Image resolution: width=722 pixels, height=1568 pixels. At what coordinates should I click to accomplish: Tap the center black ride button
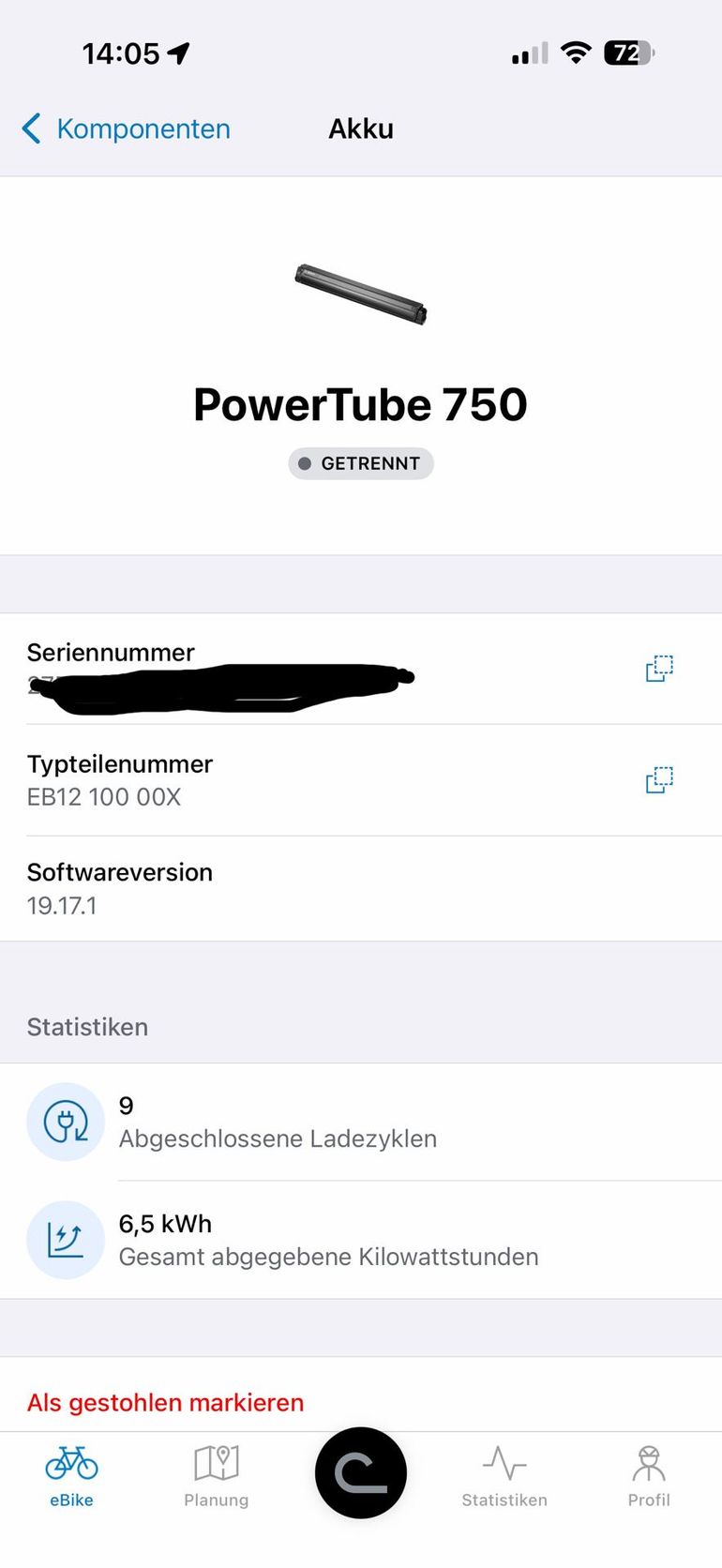(x=361, y=1472)
